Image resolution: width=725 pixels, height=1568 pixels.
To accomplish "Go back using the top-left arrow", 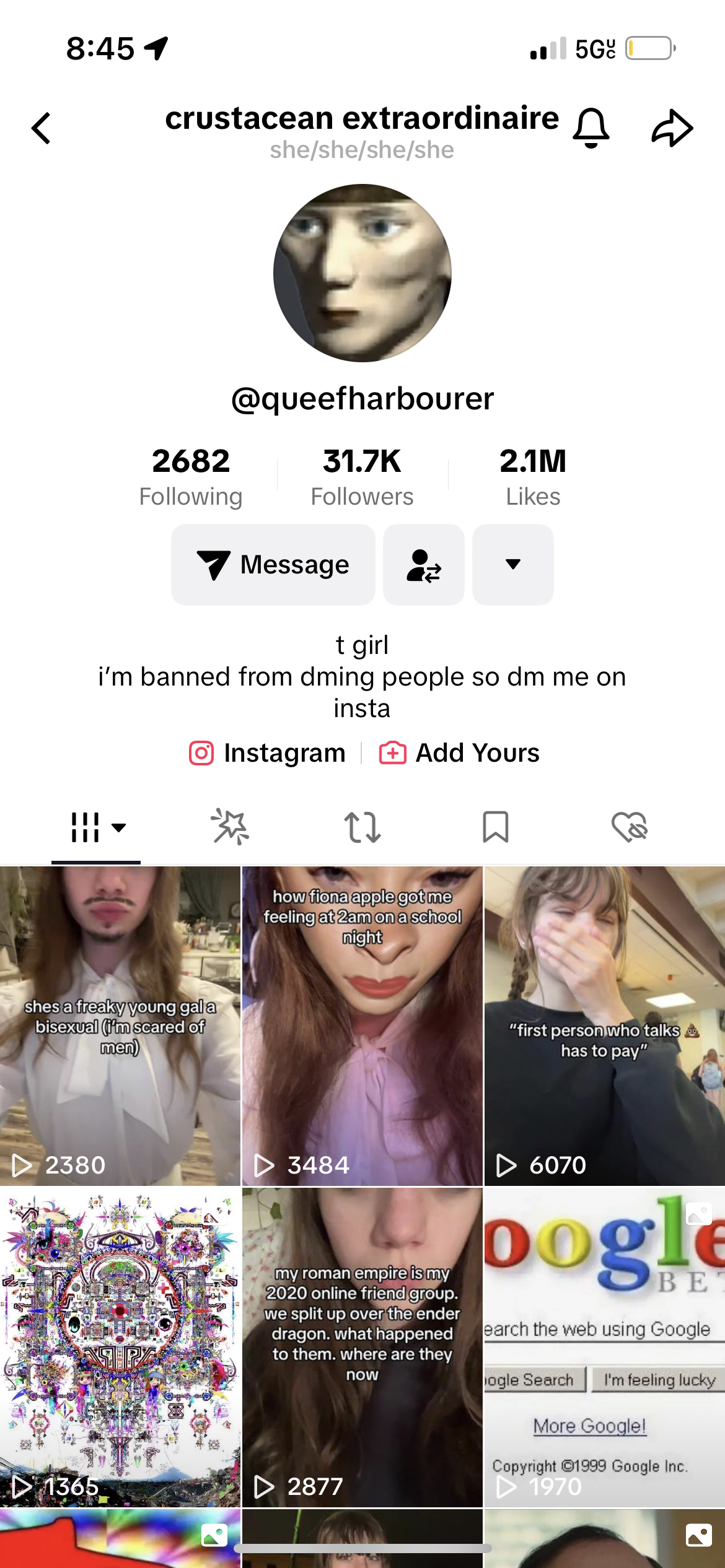I will [41, 128].
